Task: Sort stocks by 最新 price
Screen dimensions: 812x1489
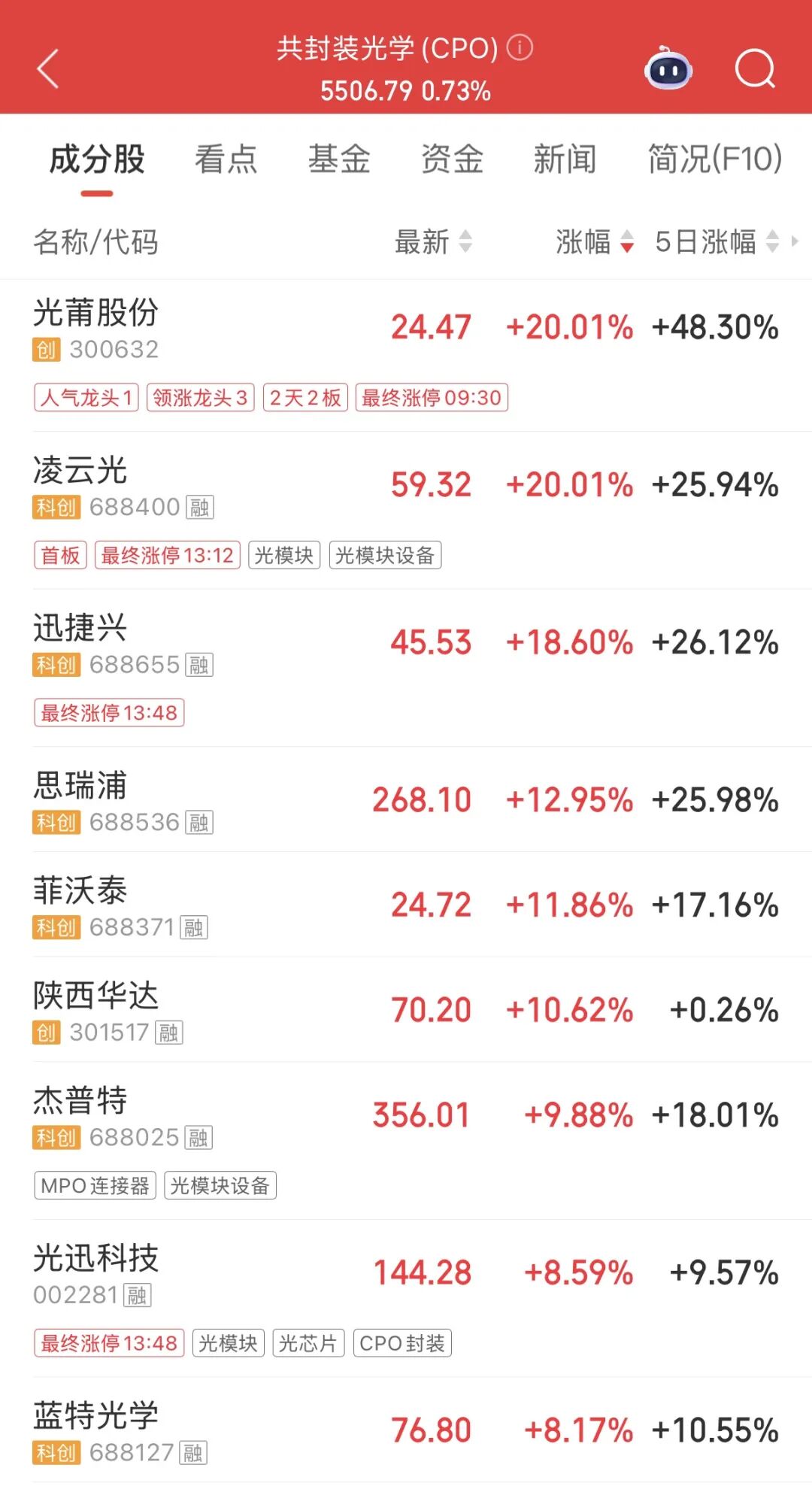Action: (x=433, y=242)
